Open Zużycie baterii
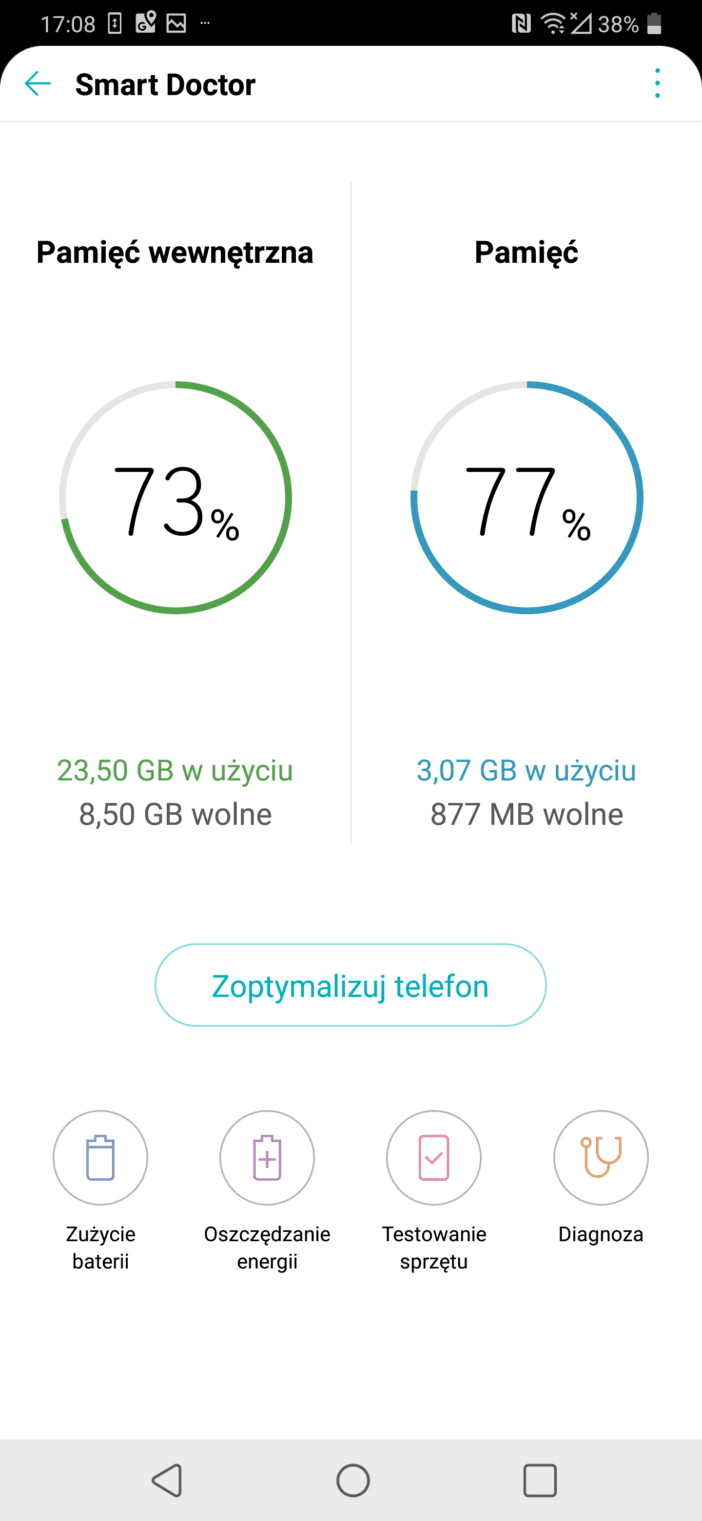The width and height of the screenshot is (702, 1521). click(100, 1159)
